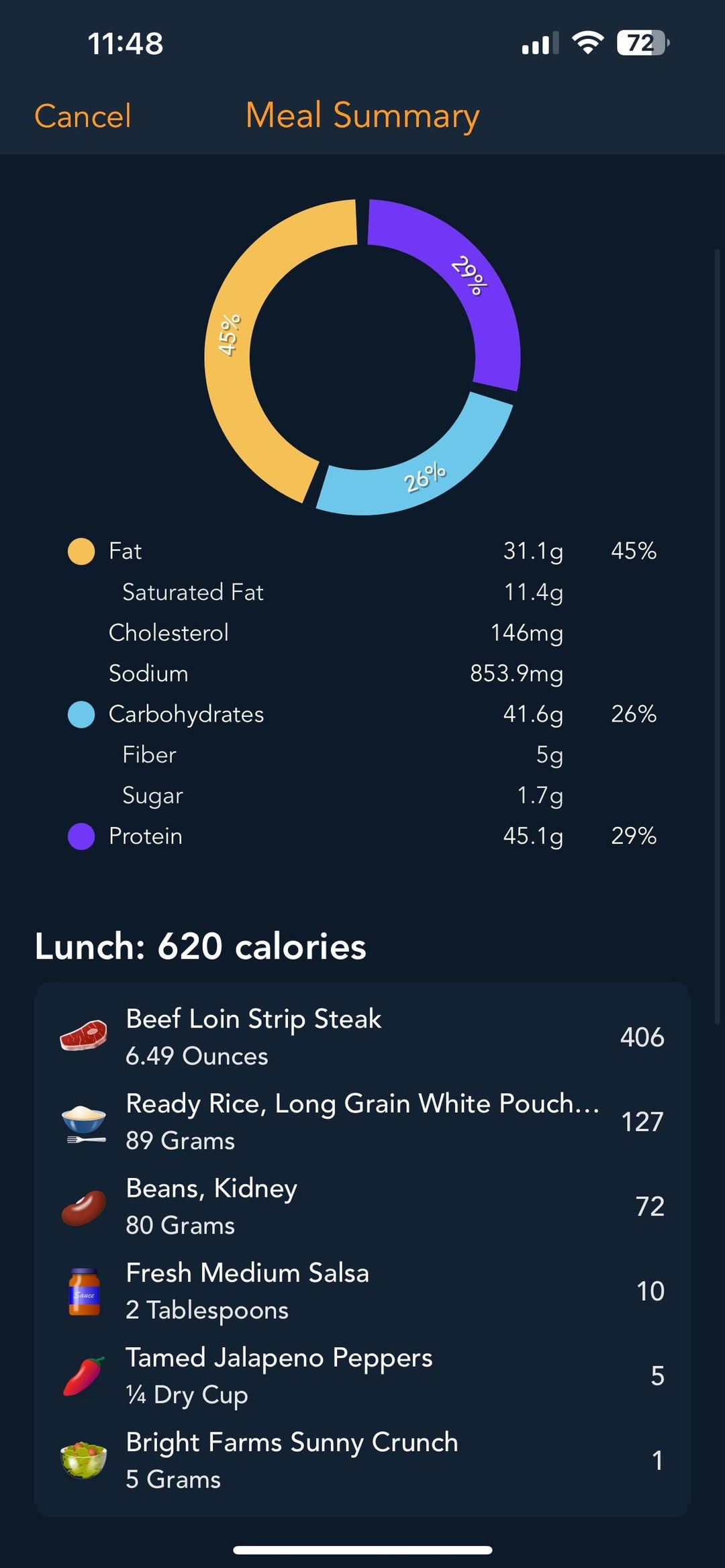Open the Beef Loin Strip Steak entry

pyautogui.click(x=362, y=1036)
